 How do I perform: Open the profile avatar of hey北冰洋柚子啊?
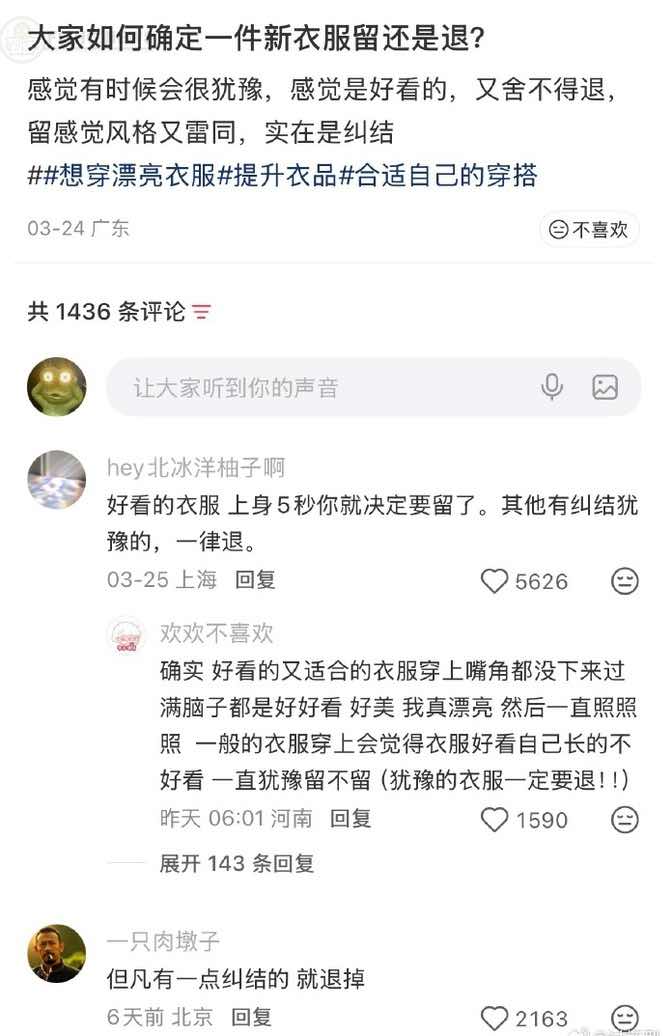click(56, 480)
